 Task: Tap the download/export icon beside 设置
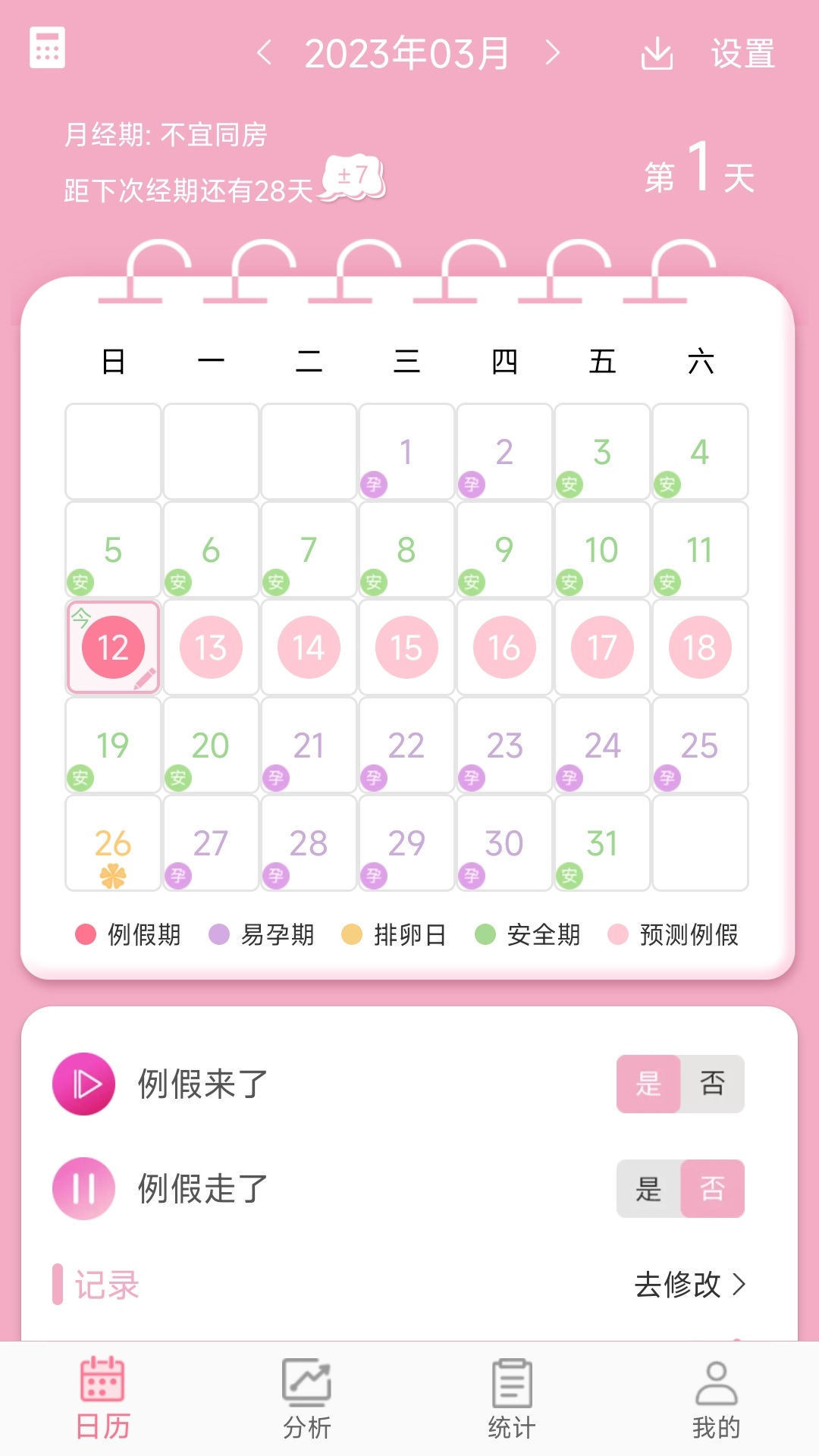click(x=657, y=55)
